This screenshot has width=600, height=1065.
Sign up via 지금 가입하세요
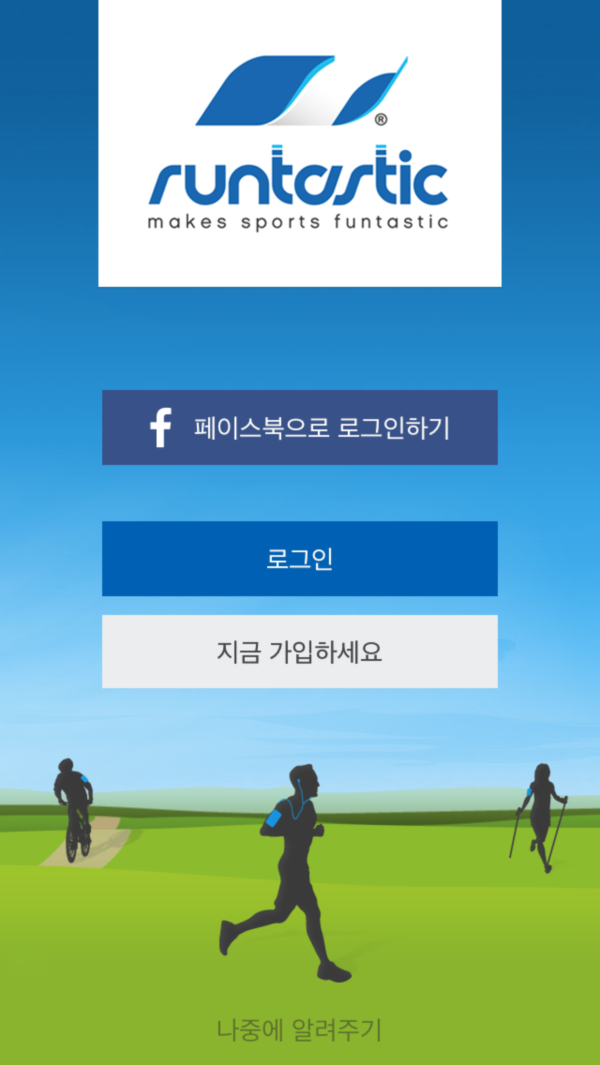[300, 652]
